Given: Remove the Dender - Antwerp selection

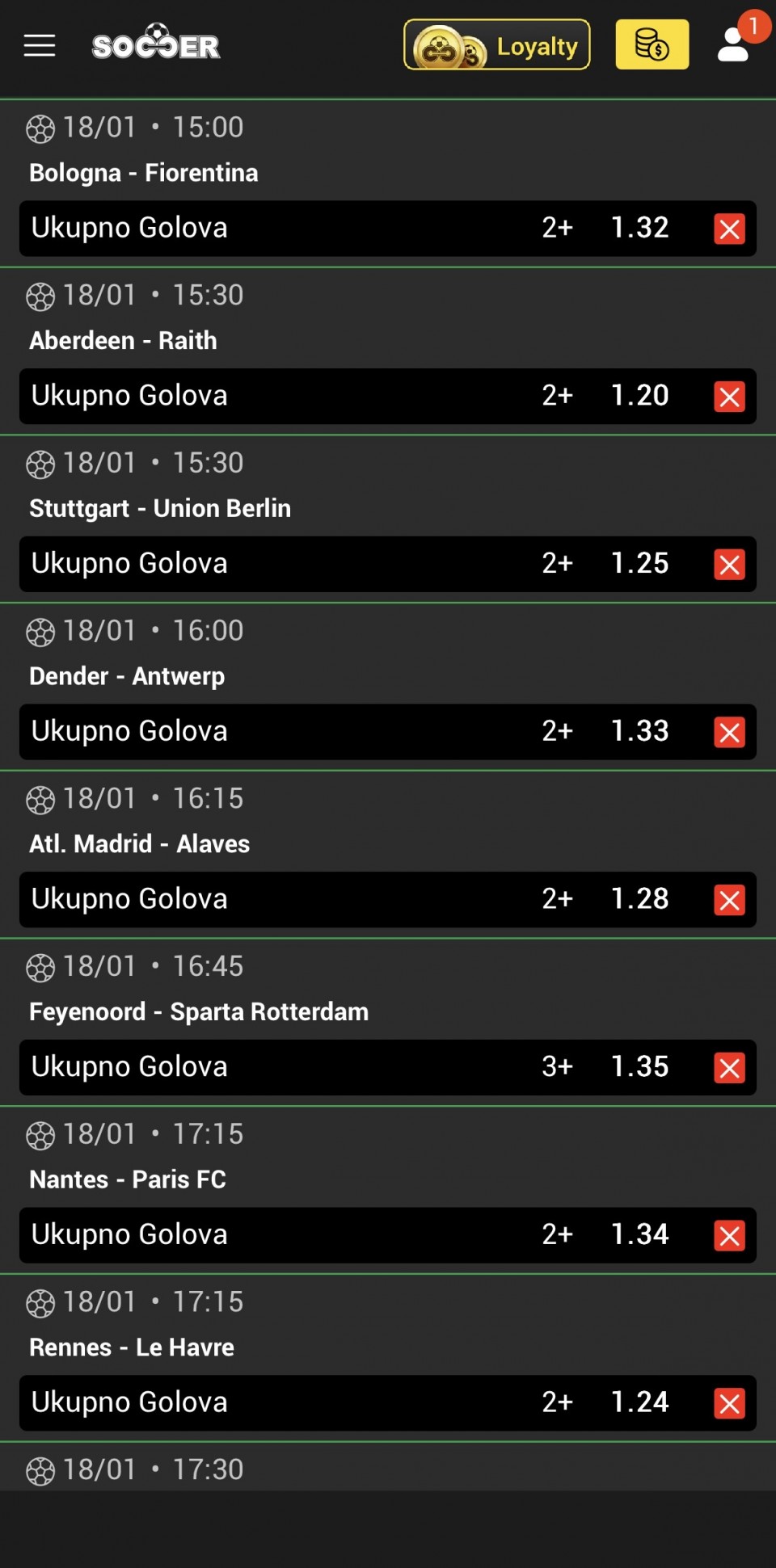Looking at the screenshot, I should point(729,733).
